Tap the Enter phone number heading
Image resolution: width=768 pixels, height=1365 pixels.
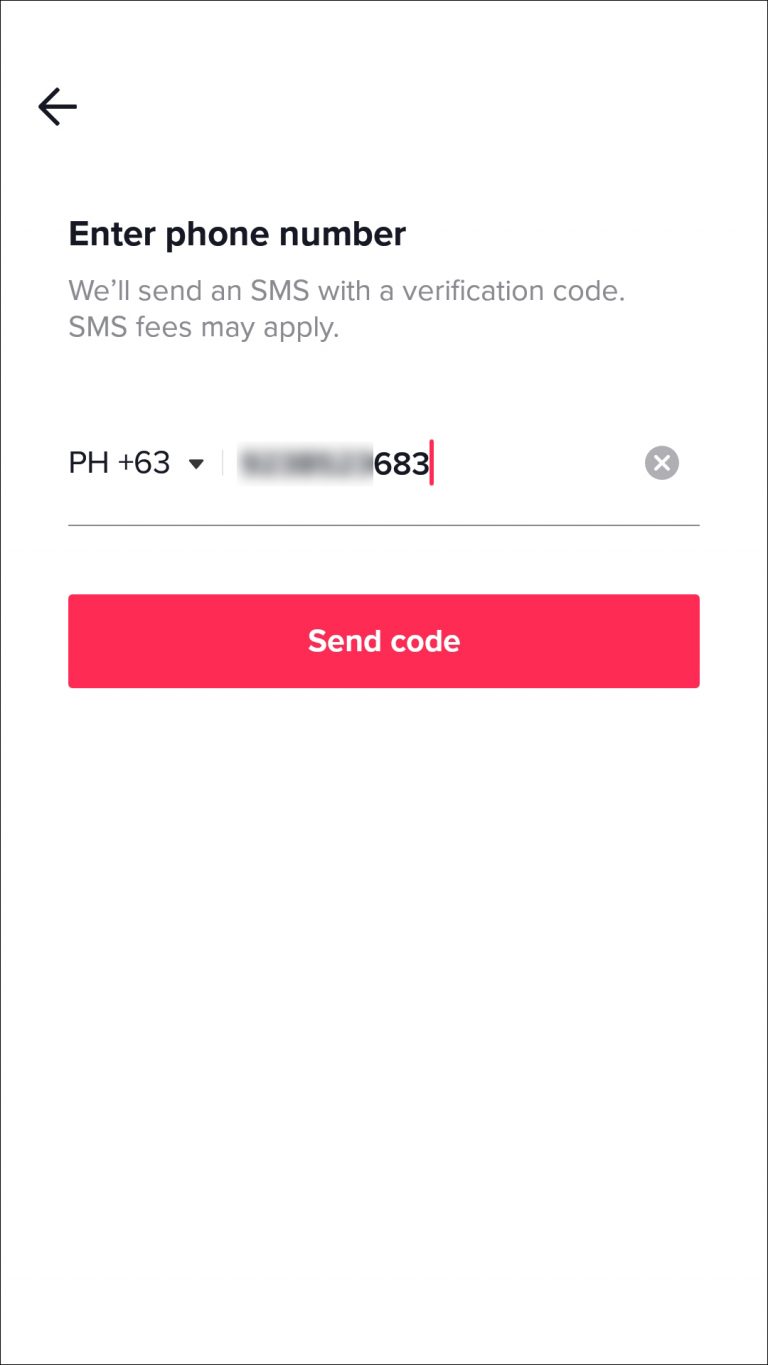[236, 233]
